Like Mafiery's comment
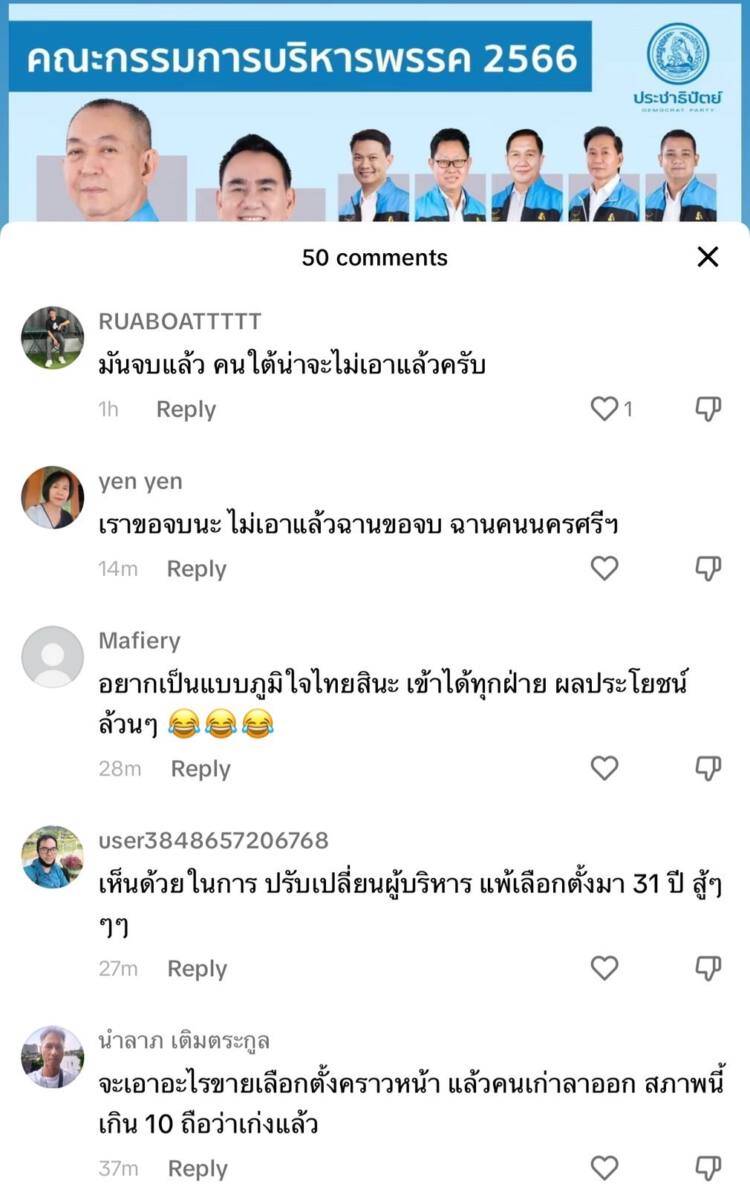750x1204 pixels. click(604, 768)
